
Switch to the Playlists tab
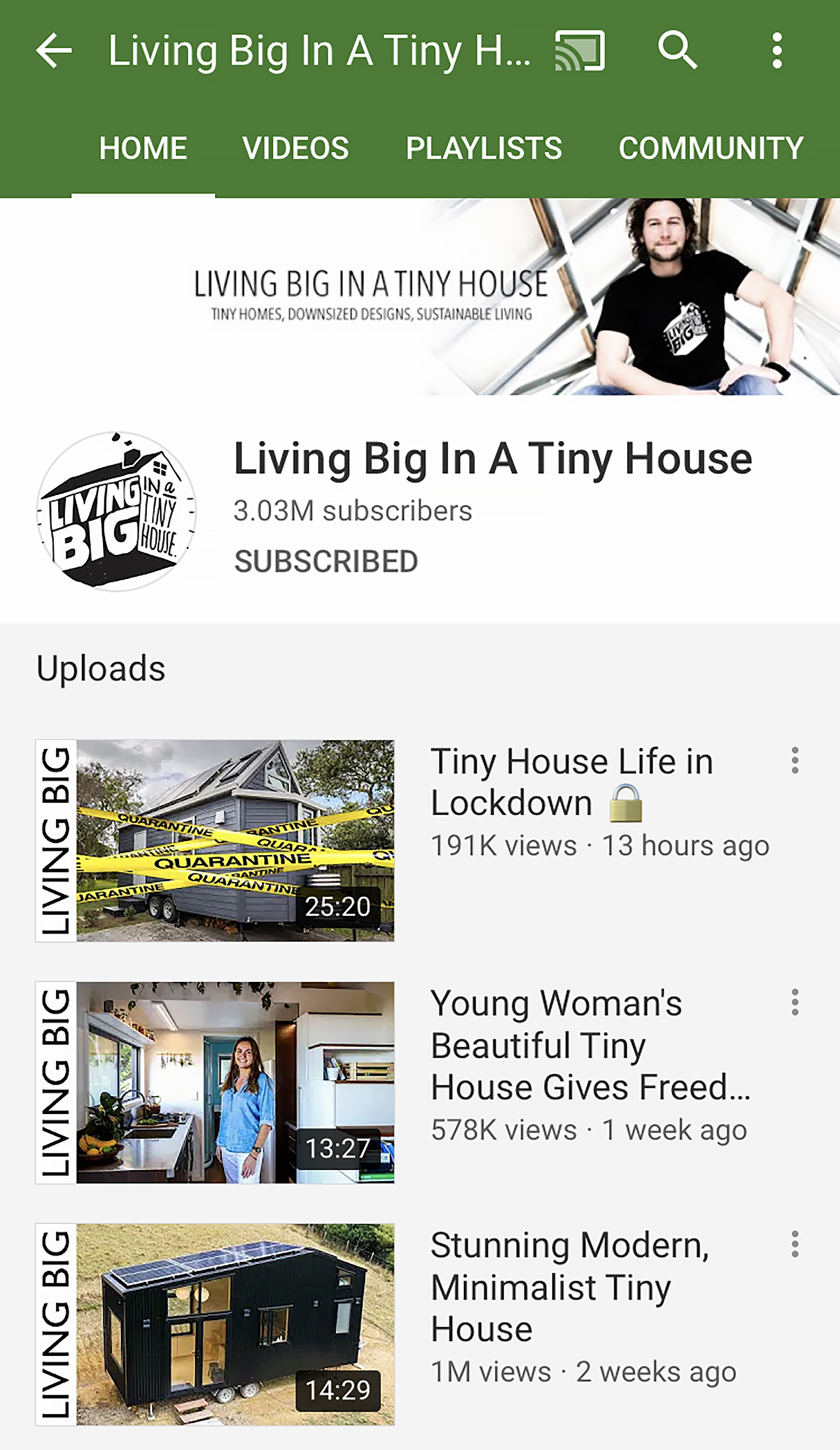[483, 148]
